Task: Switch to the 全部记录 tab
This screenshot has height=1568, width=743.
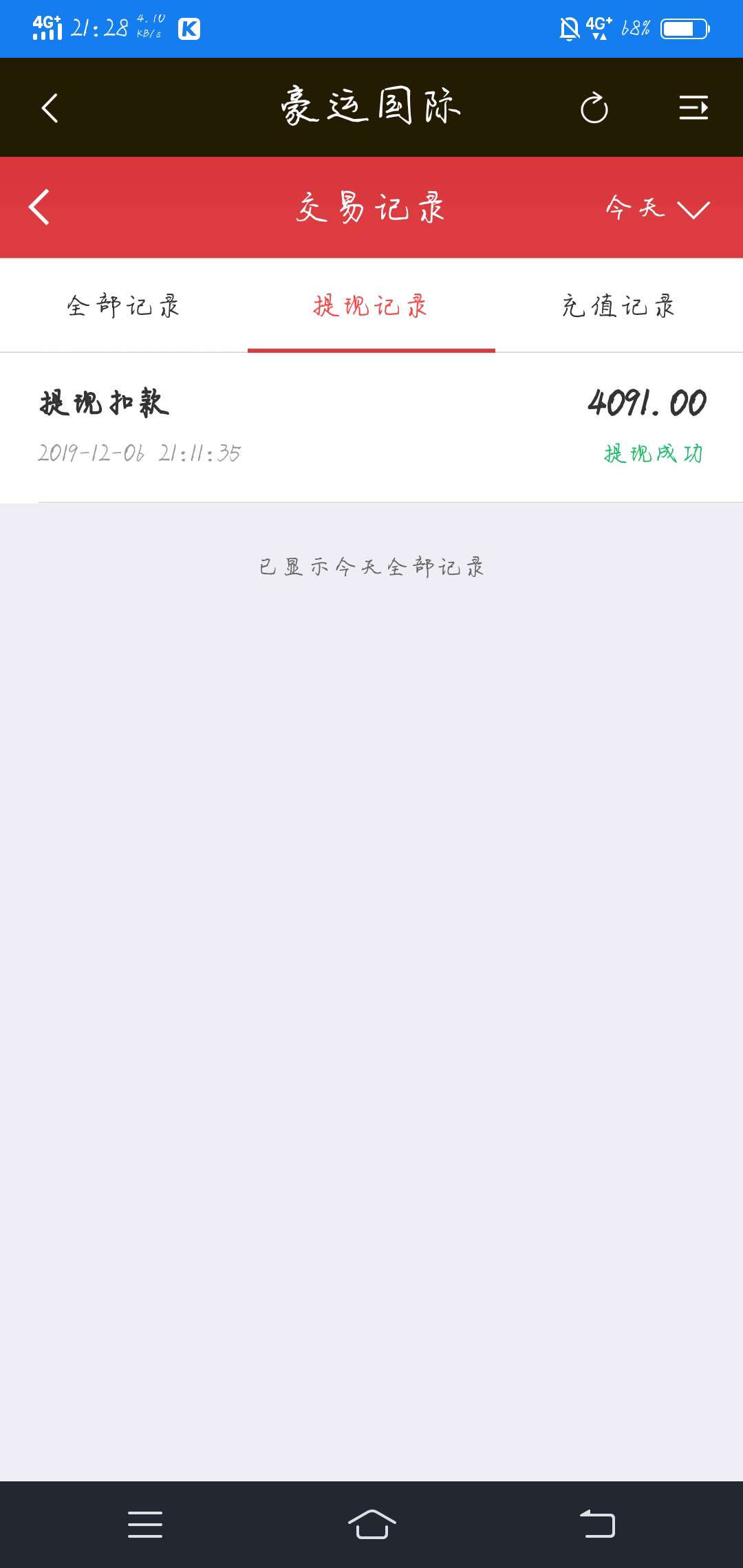Action: tap(124, 305)
